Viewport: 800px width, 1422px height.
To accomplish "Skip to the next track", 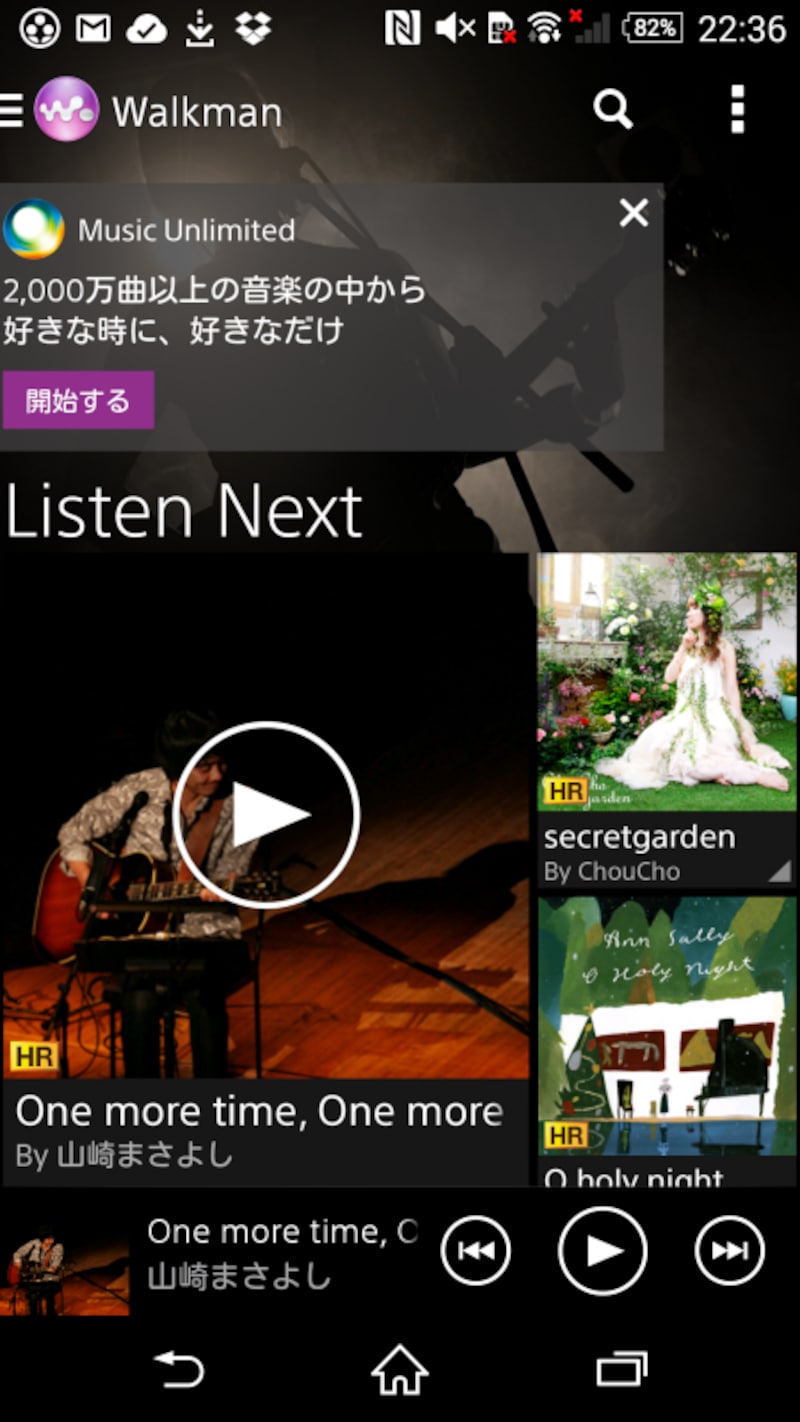I will click(x=729, y=1251).
